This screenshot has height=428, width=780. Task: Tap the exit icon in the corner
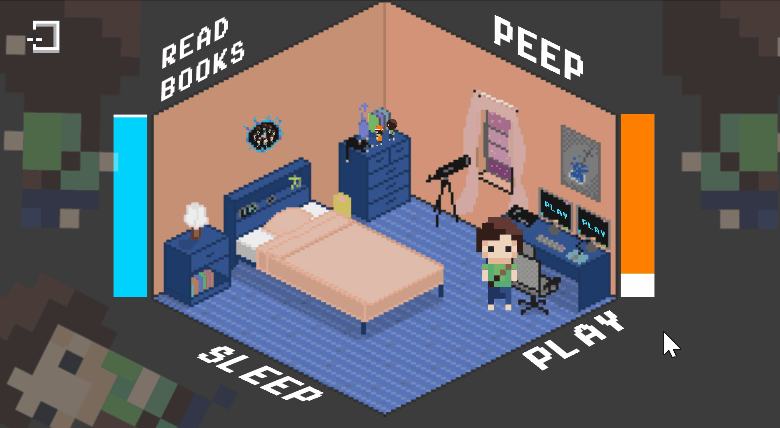click(45, 37)
